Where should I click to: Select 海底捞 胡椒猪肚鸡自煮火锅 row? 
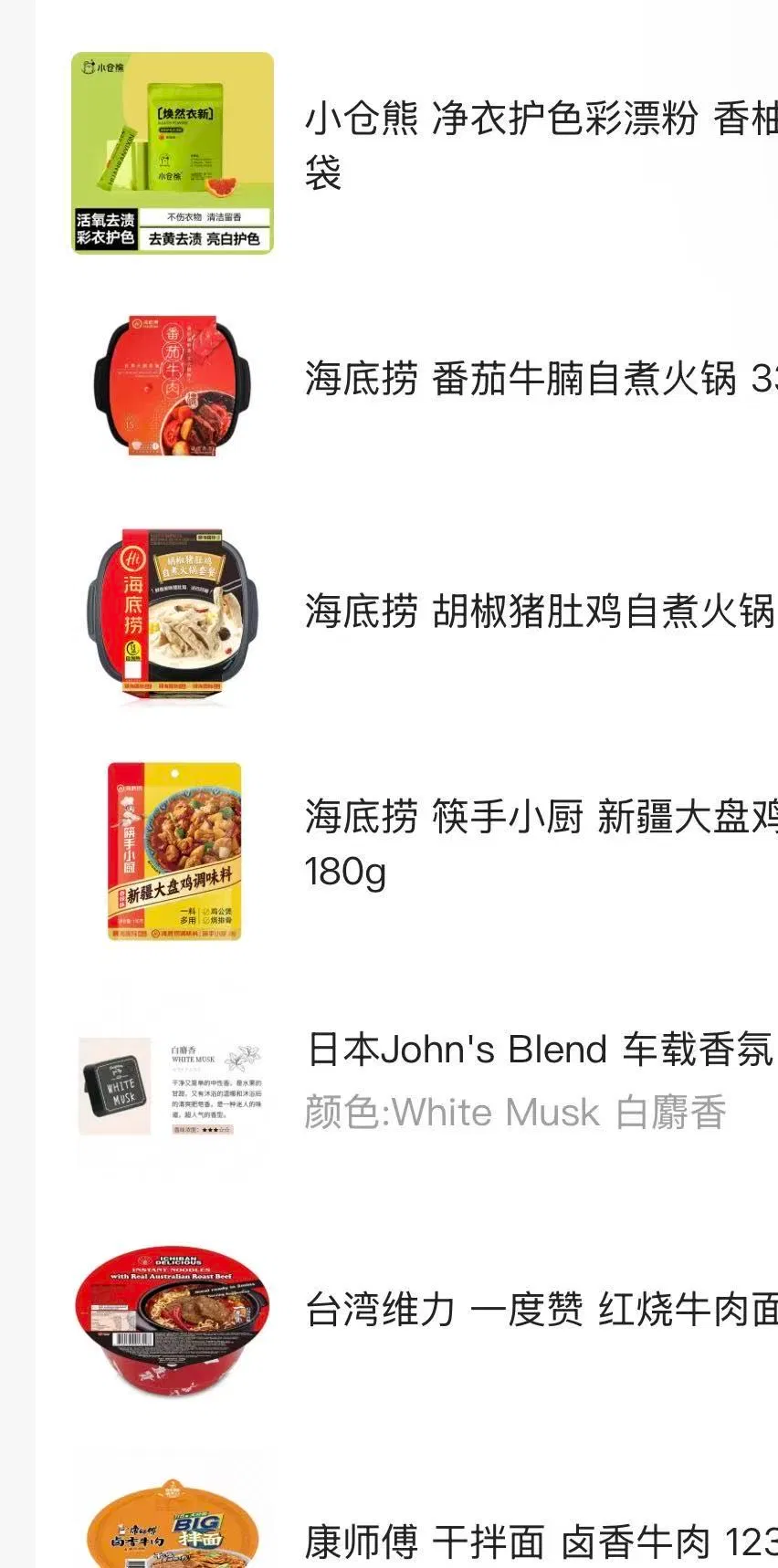coord(539,612)
